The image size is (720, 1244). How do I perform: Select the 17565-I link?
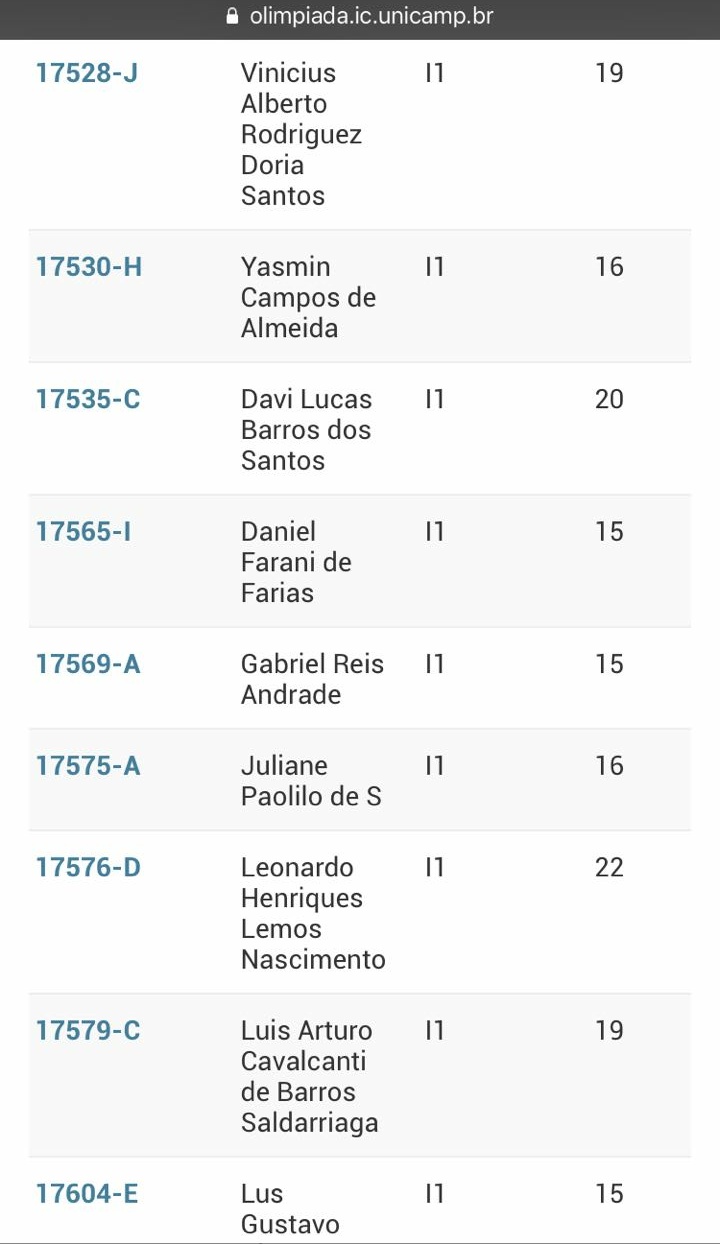pos(84,531)
